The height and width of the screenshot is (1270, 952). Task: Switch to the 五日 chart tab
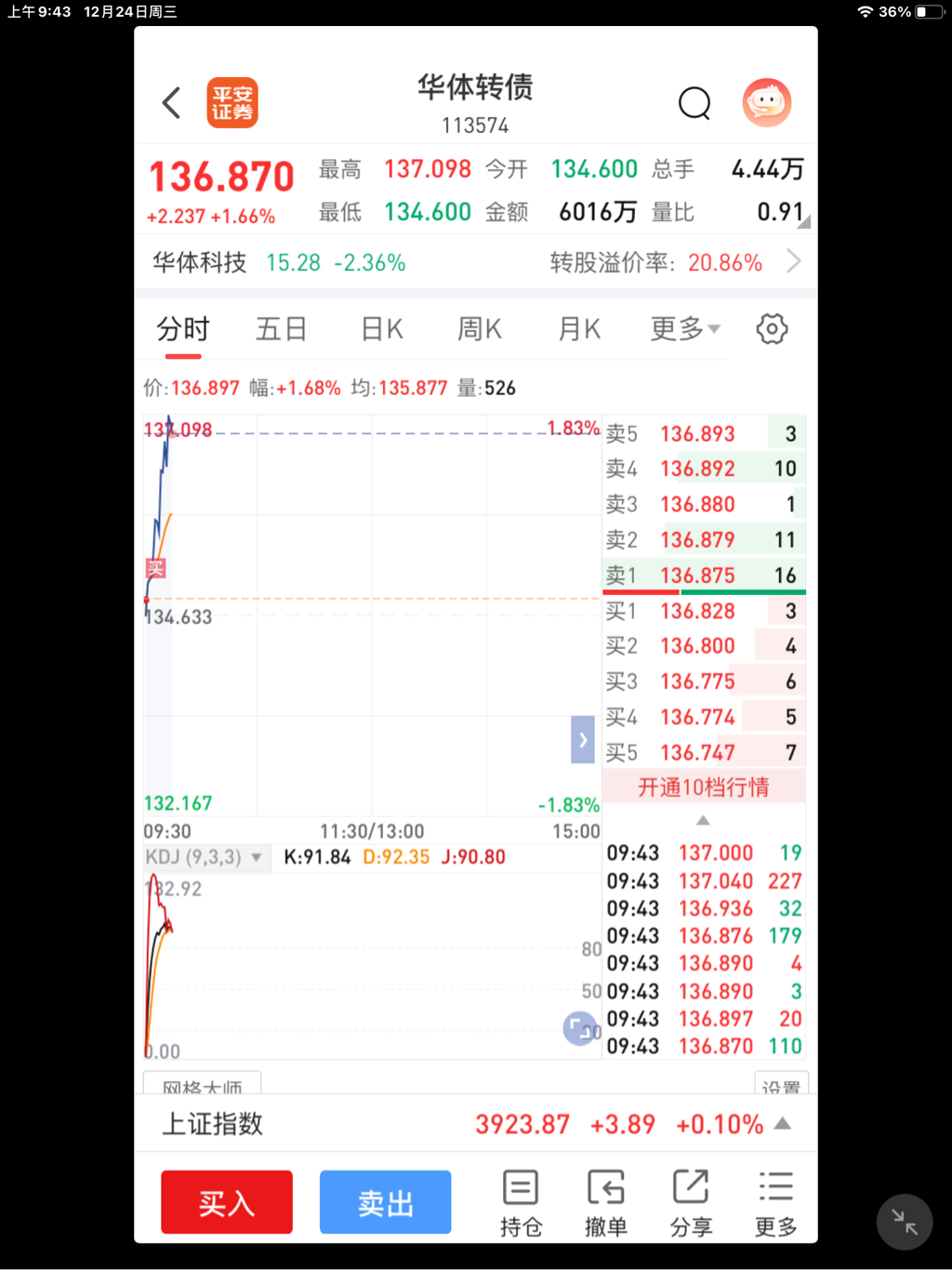coord(281,329)
